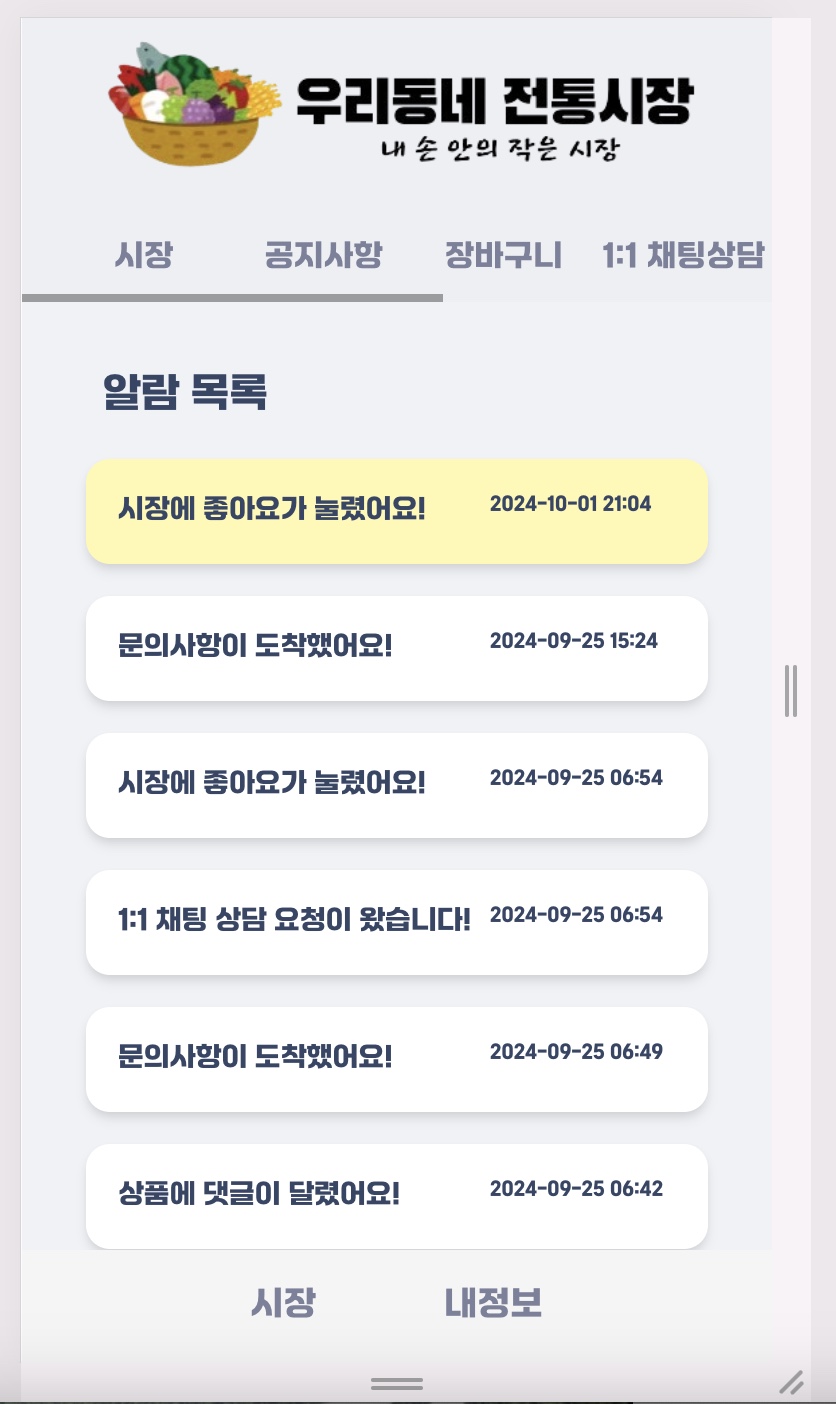836x1404 pixels.
Task: Go to the 장바구니 tab
Action: (503, 256)
